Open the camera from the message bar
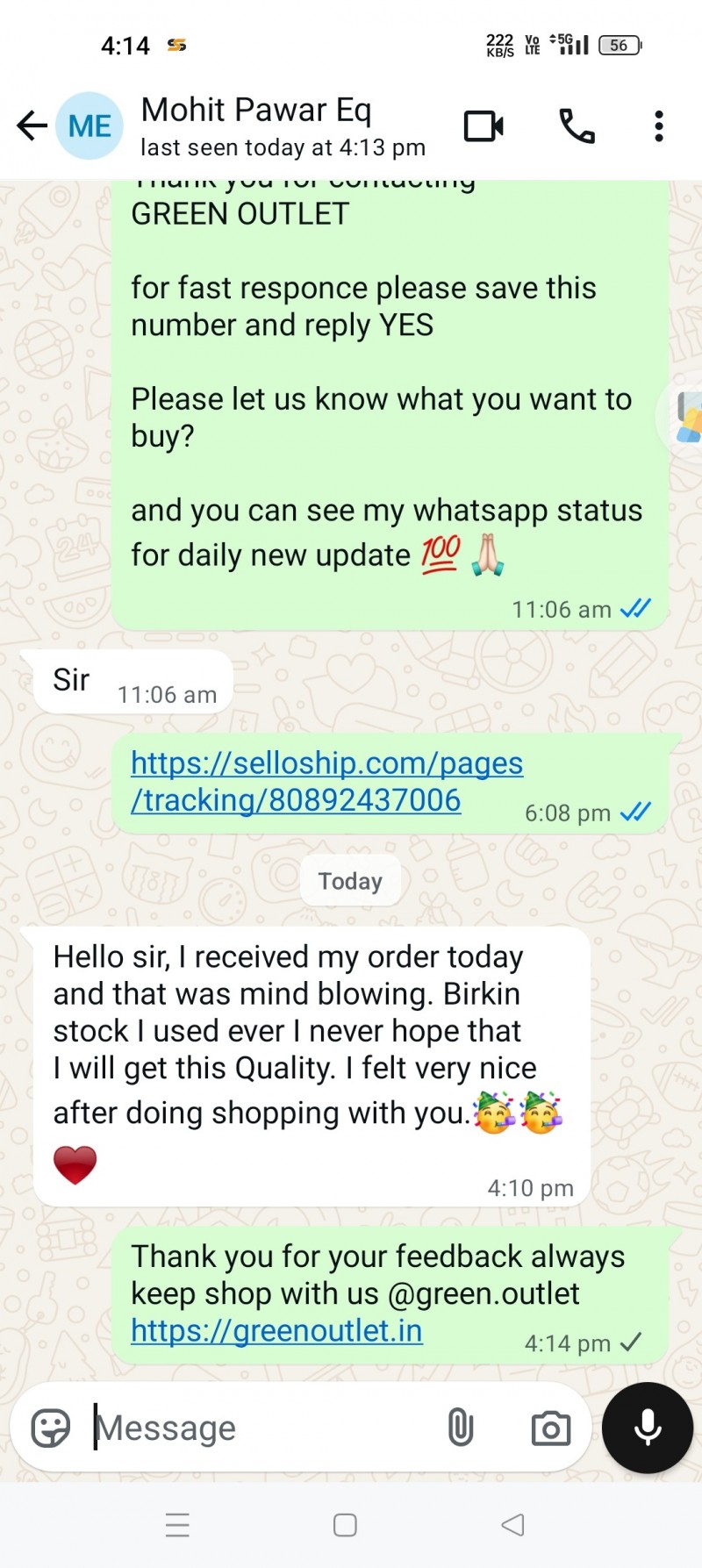This screenshot has height=1568, width=702. [550, 1428]
